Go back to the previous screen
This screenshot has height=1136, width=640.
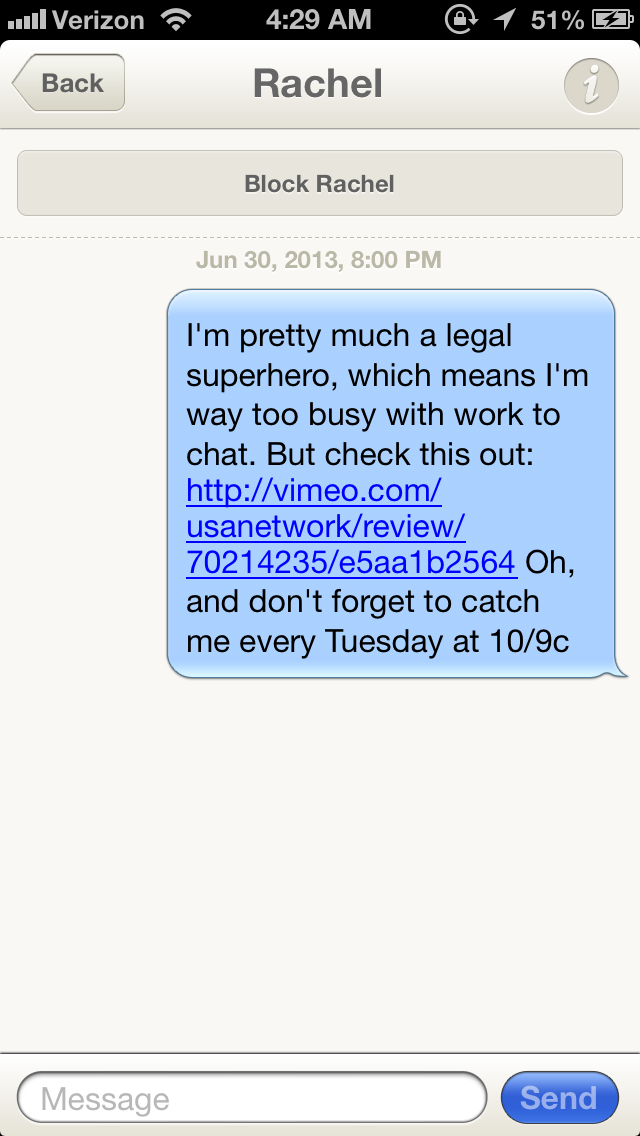68,83
